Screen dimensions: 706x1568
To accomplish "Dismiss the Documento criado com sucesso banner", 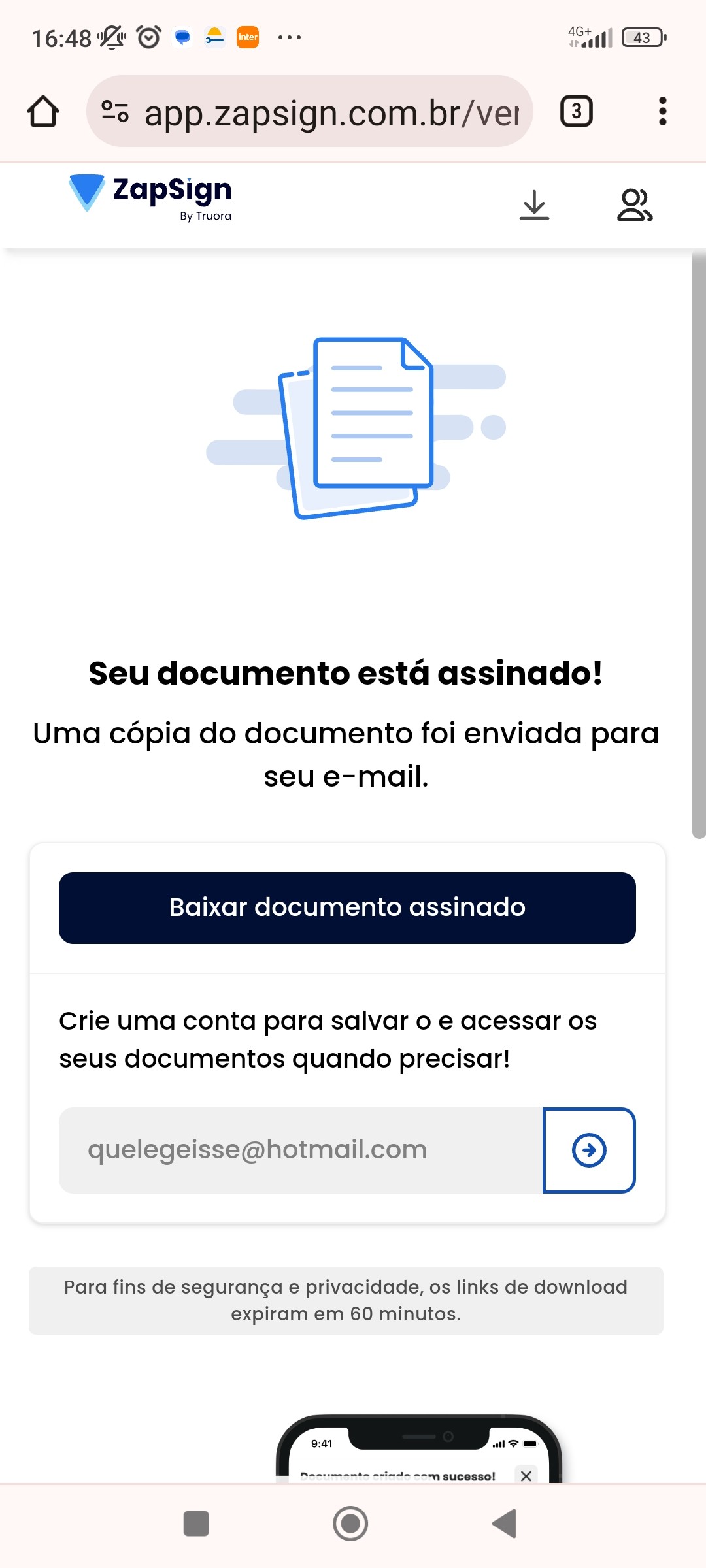I will [526, 1475].
